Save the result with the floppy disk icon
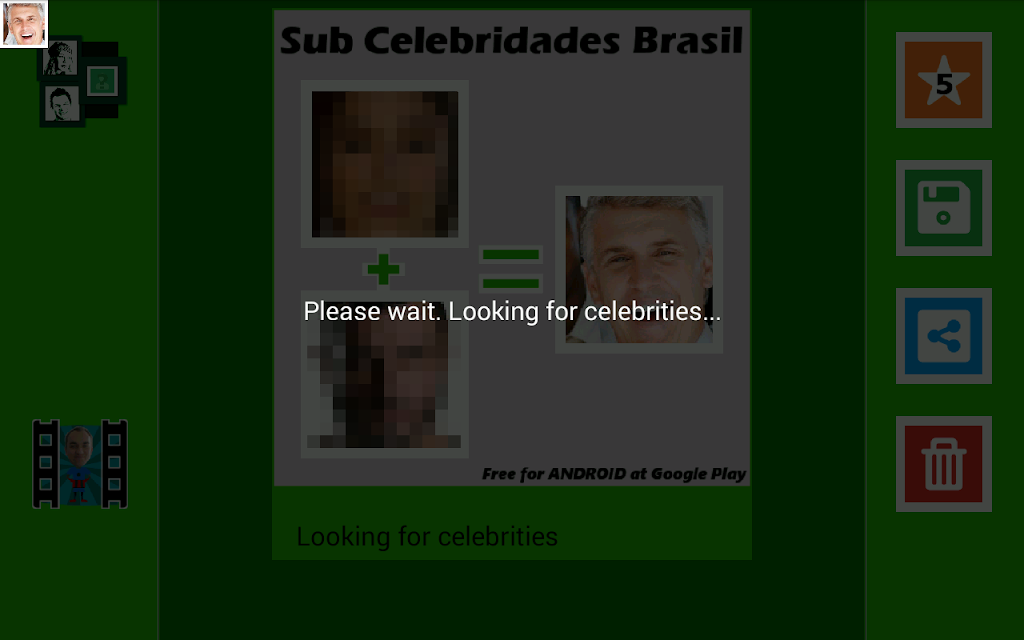Screen dimensions: 1024x640 tap(944, 208)
